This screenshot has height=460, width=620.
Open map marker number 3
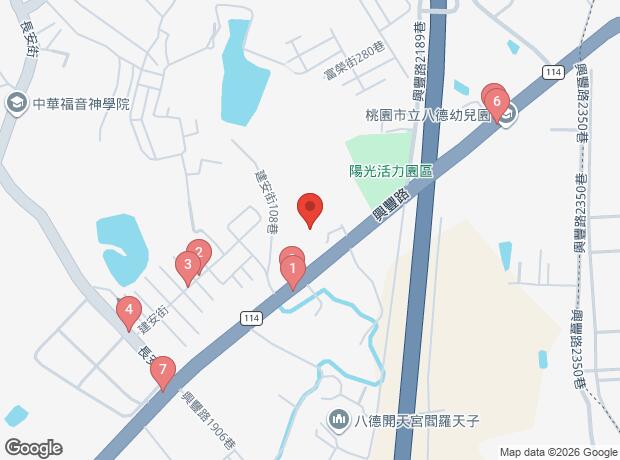186,266
